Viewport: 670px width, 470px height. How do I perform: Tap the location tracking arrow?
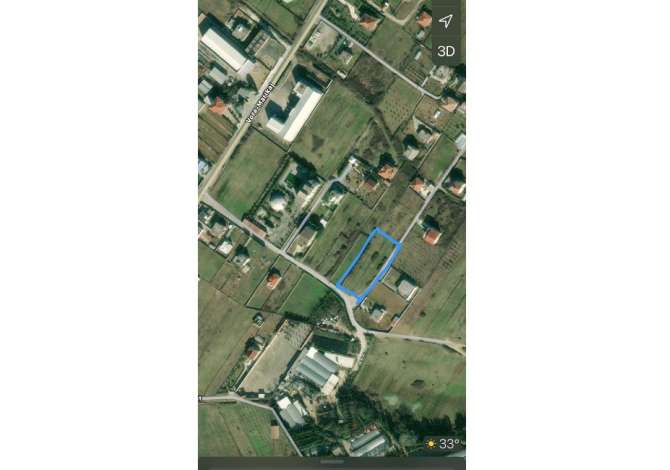coord(446,21)
